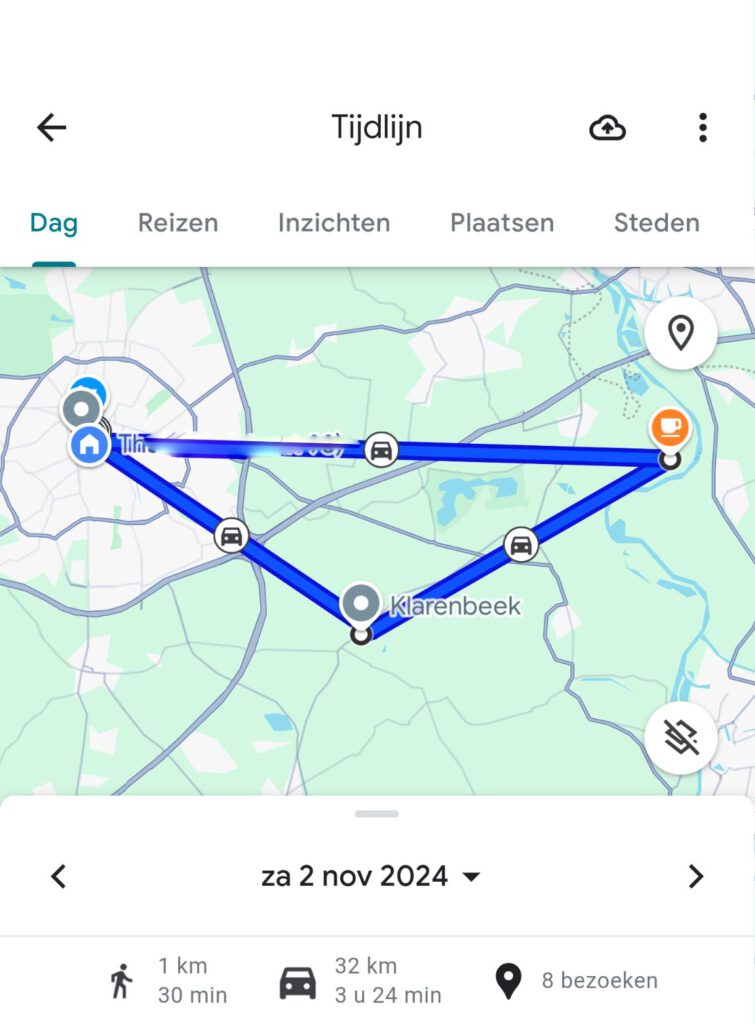The height and width of the screenshot is (1024, 755).
Task: Open the Steden tab
Action: tap(656, 223)
